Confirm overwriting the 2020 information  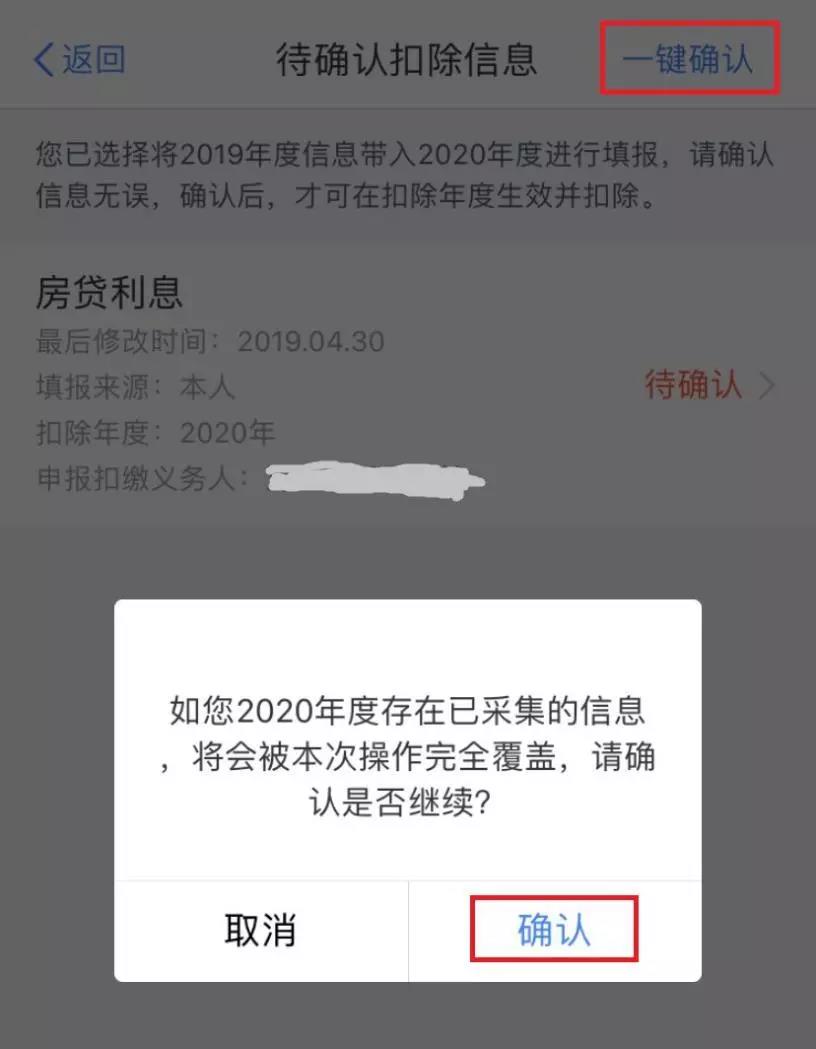pyautogui.click(x=554, y=930)
